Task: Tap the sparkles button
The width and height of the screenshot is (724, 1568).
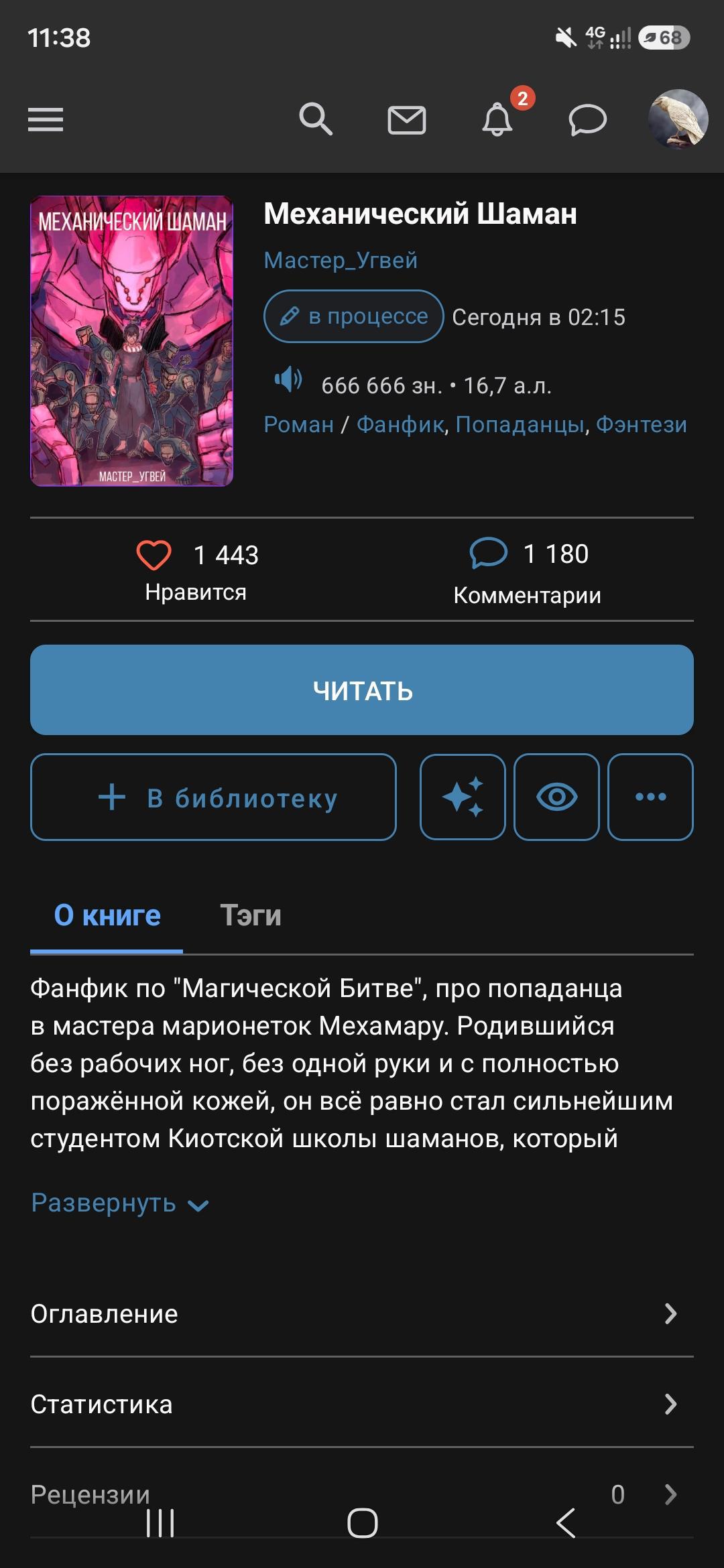Action: pos(463,797)
